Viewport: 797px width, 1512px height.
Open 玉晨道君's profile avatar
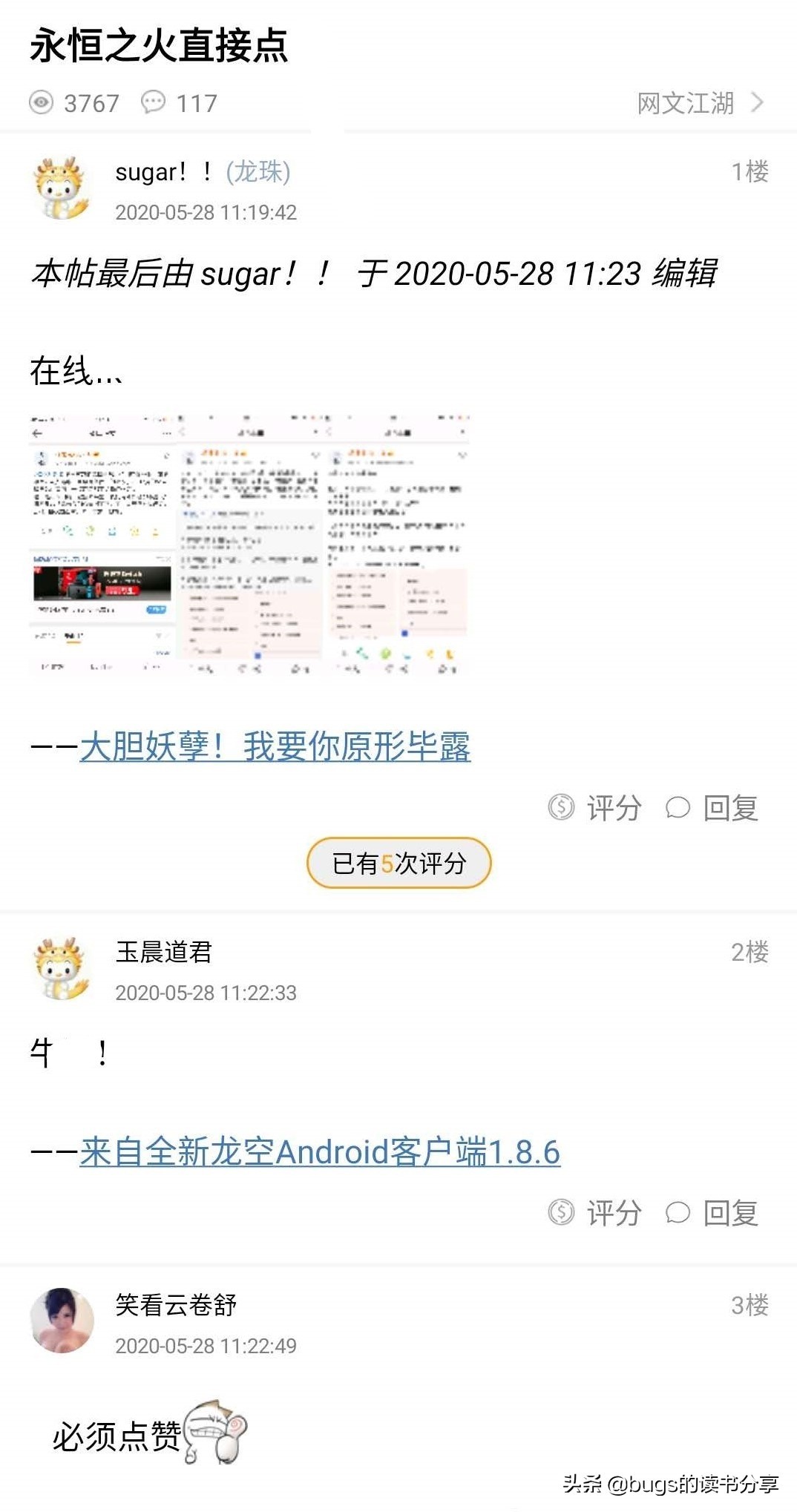click(x=62, y=969)
